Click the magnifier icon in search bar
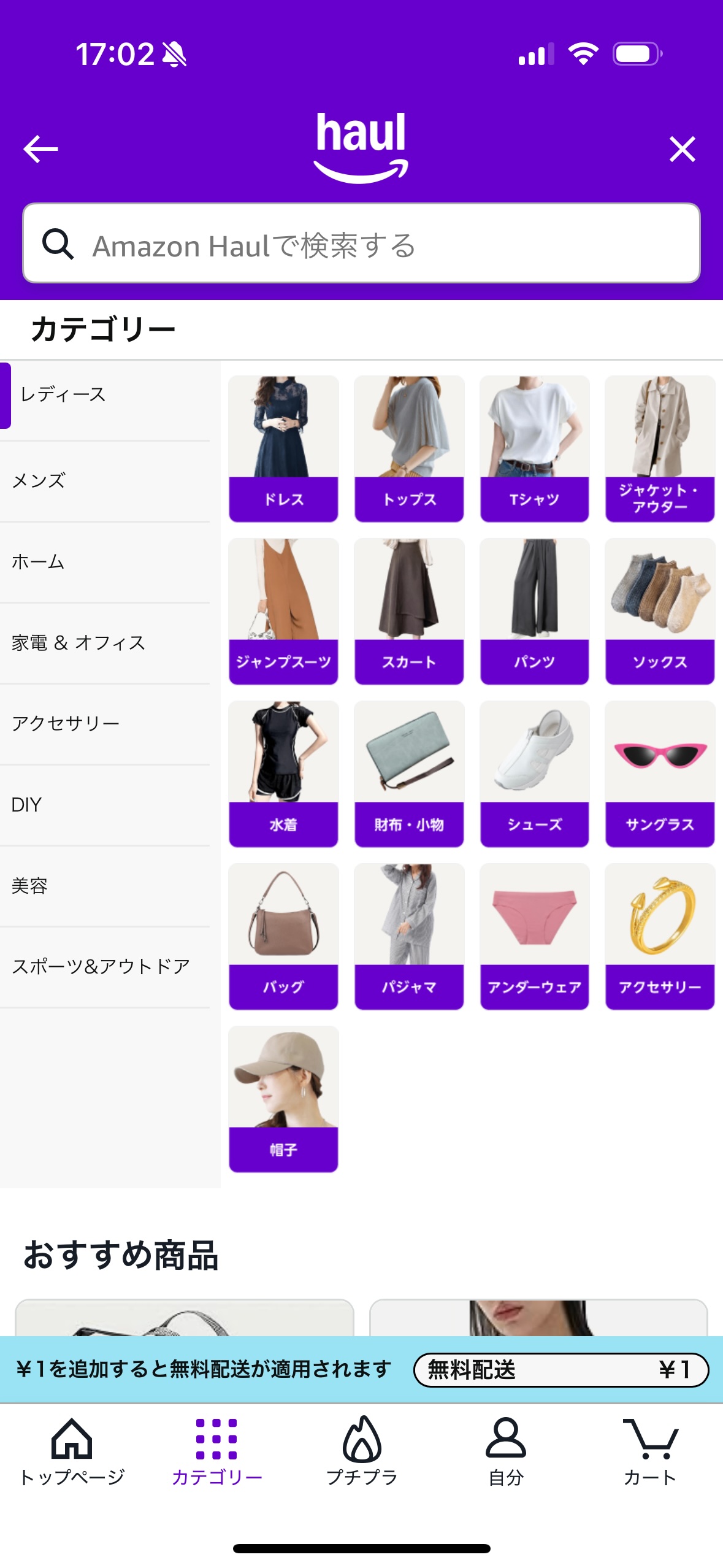The image size is (723, 1568). [x=58, y=246]
